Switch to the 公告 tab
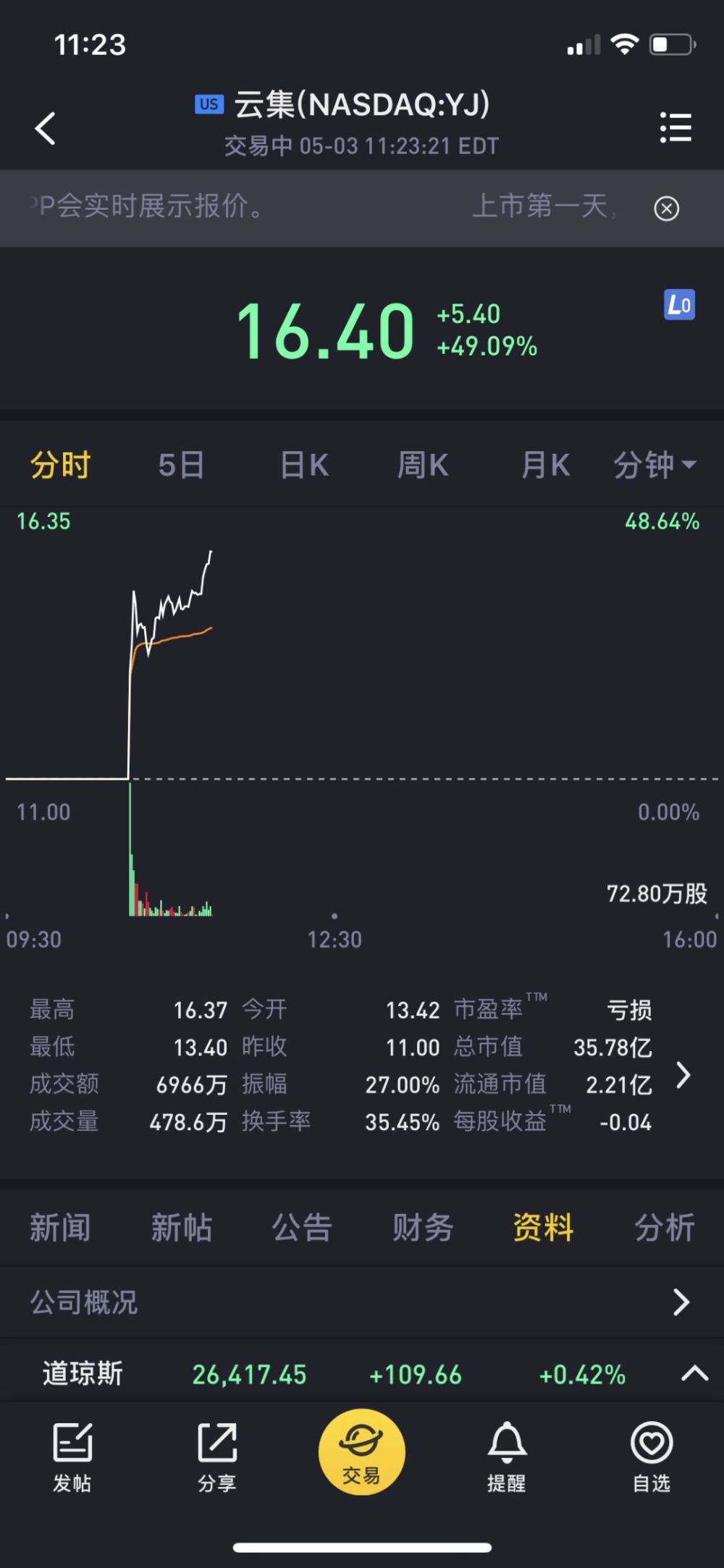This screenshot has width=724, height=1568. pos(302,1228)
